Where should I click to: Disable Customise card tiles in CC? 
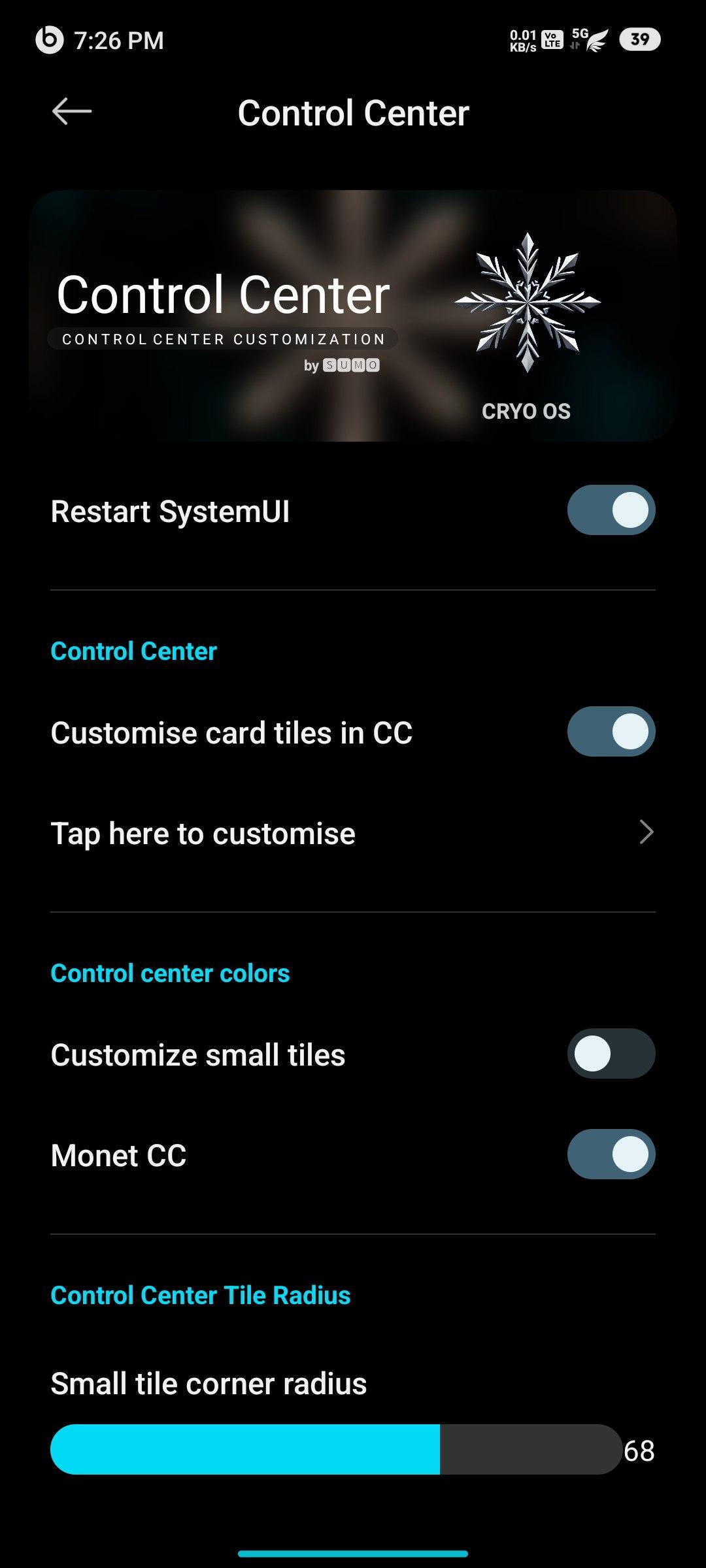pyautogui.click(x=611, y=732)
